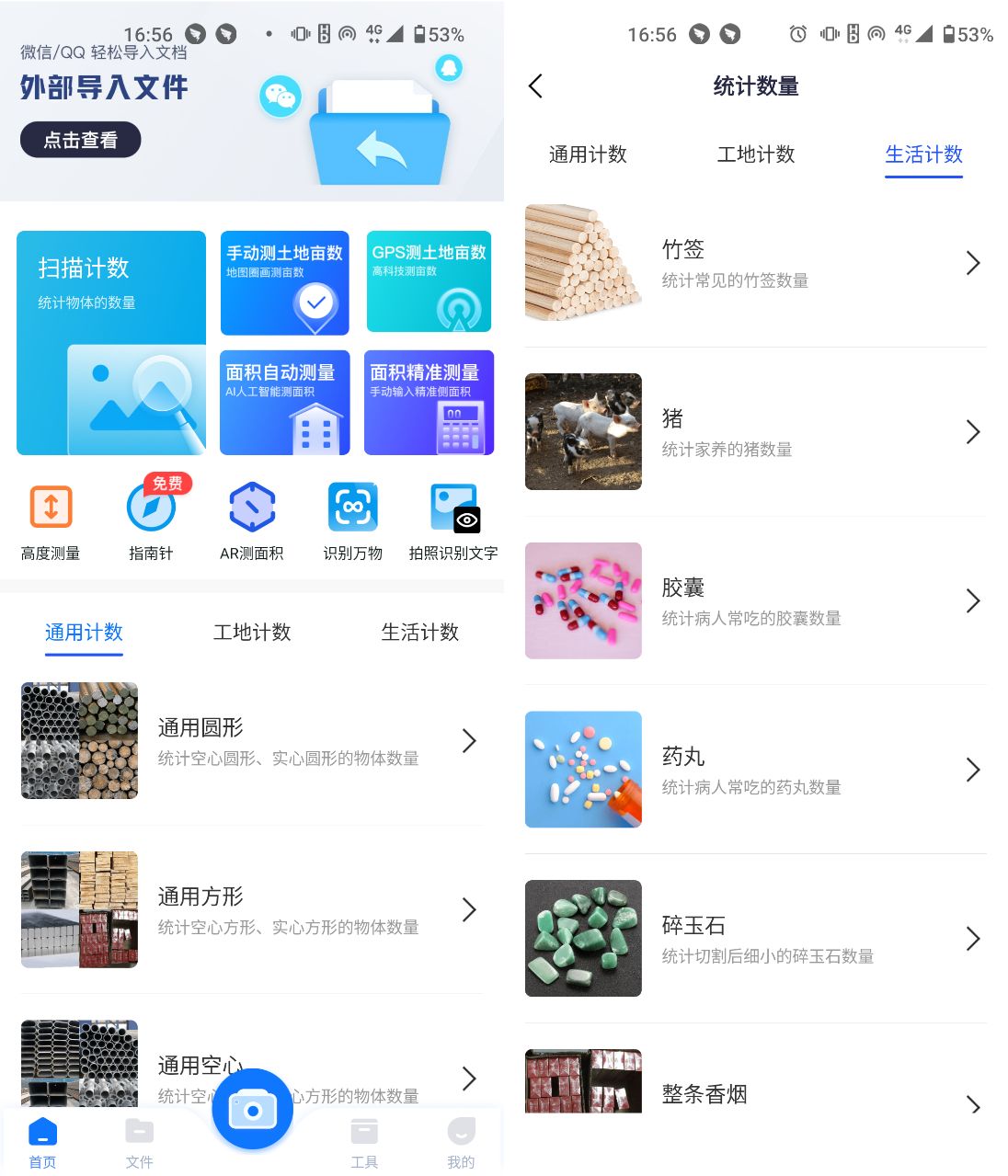
Task: Select 通用圆形 counting row
Action: [x=250, y=741]
